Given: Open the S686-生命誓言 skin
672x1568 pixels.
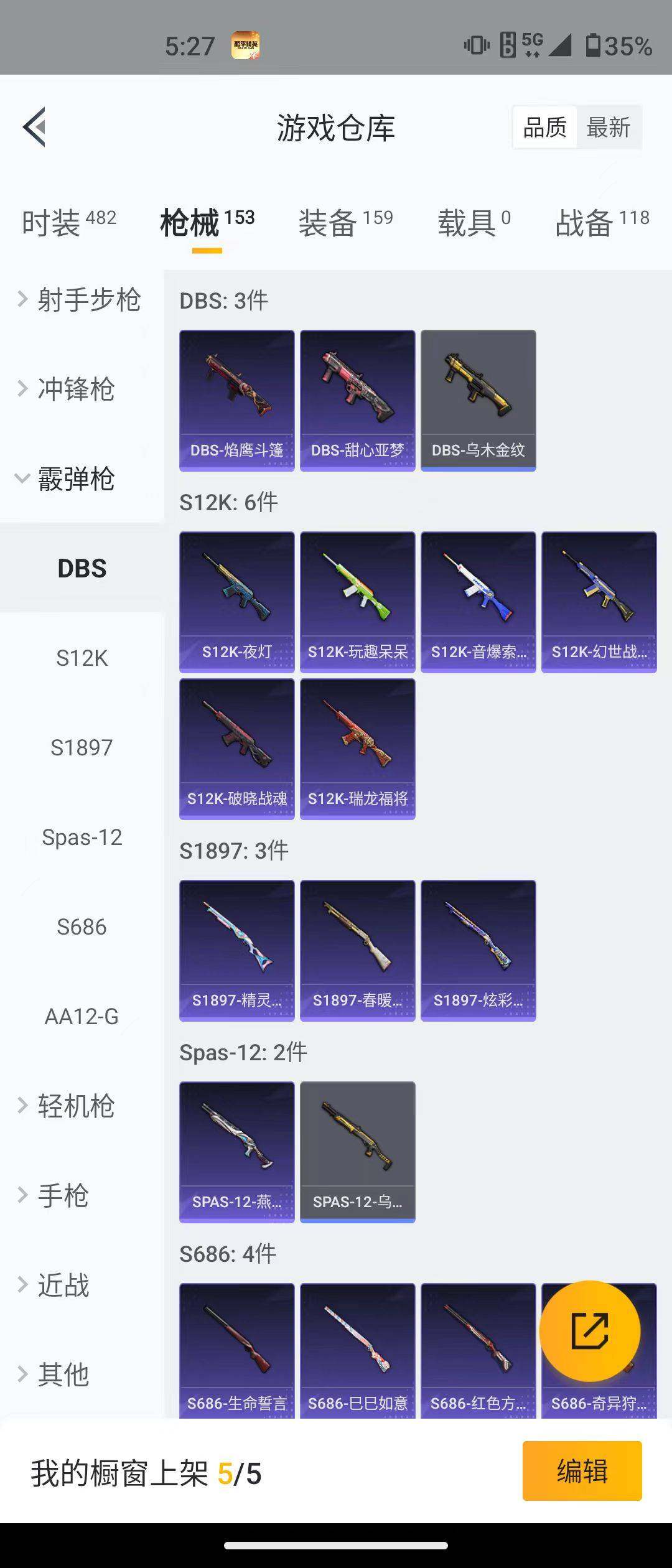Looking at the screenshot, I should pos(236,1350).
